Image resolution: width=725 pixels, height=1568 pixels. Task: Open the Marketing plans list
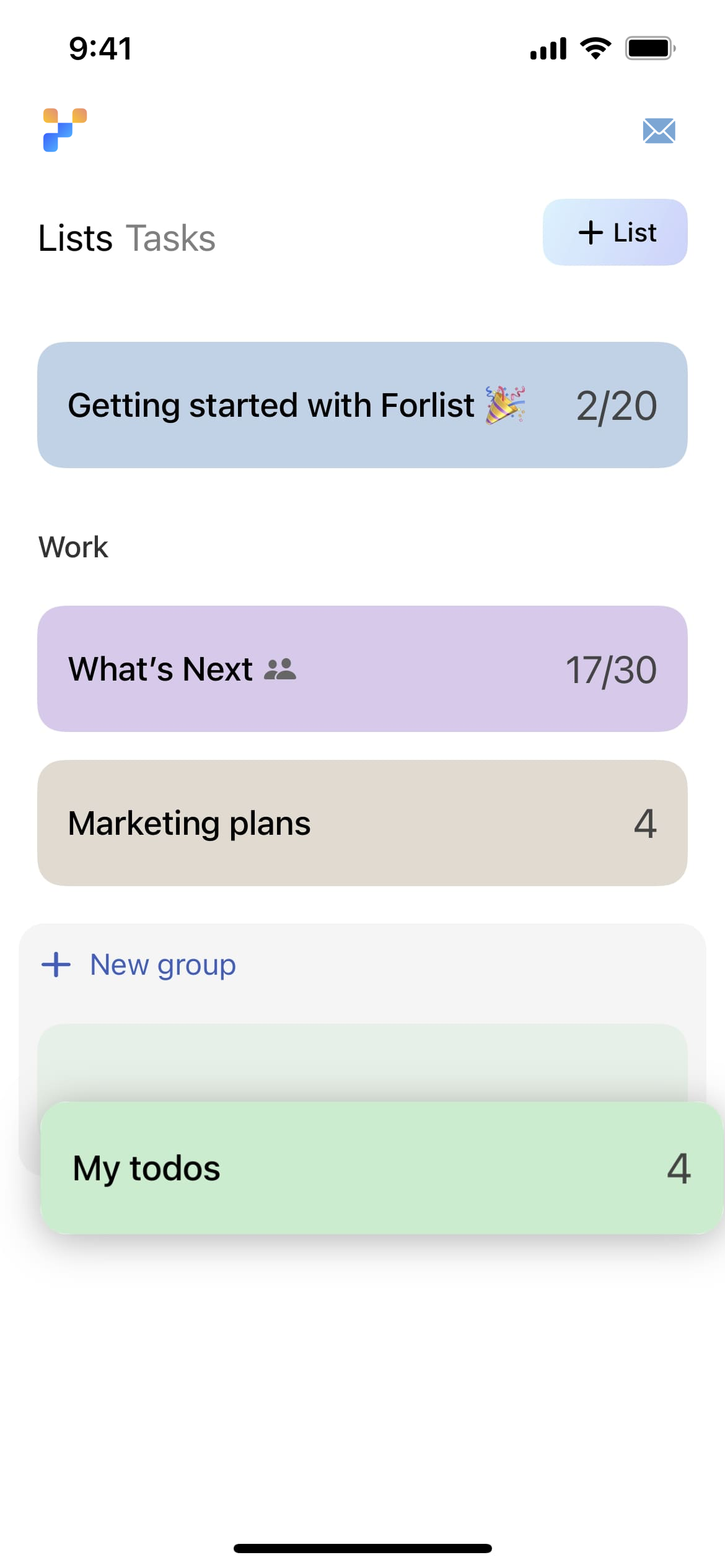[x=362, y=823]
